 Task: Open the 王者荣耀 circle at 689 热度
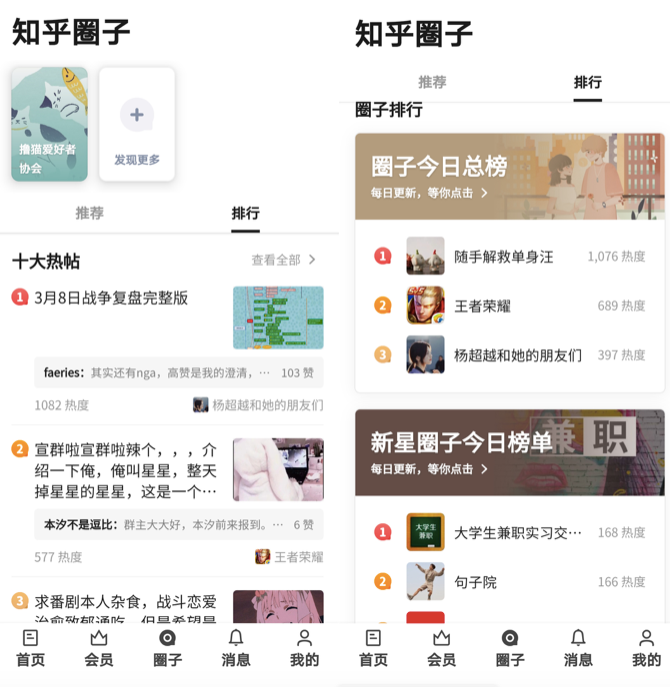coord(482,306)
